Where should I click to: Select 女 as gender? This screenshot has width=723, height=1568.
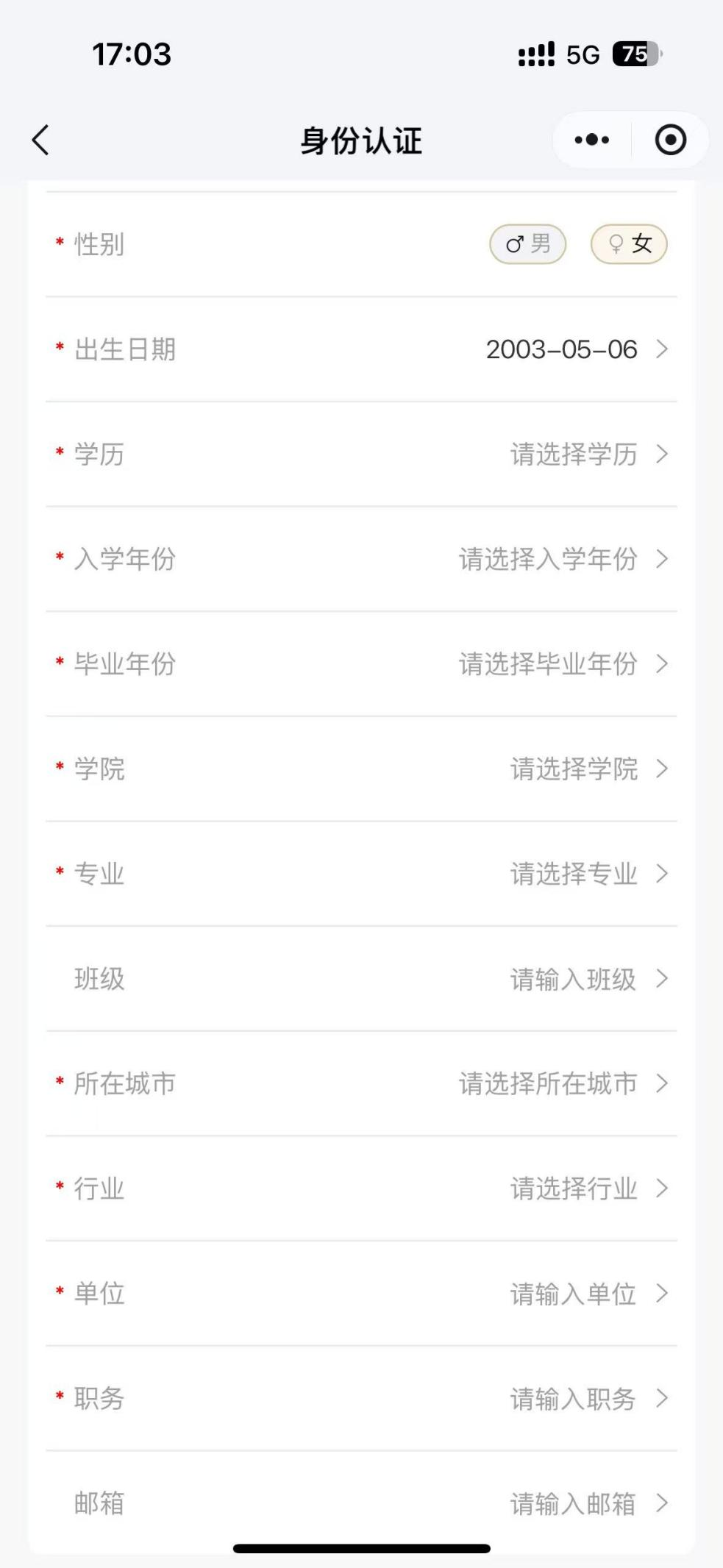pyautogui.click(x=629, y=244)
